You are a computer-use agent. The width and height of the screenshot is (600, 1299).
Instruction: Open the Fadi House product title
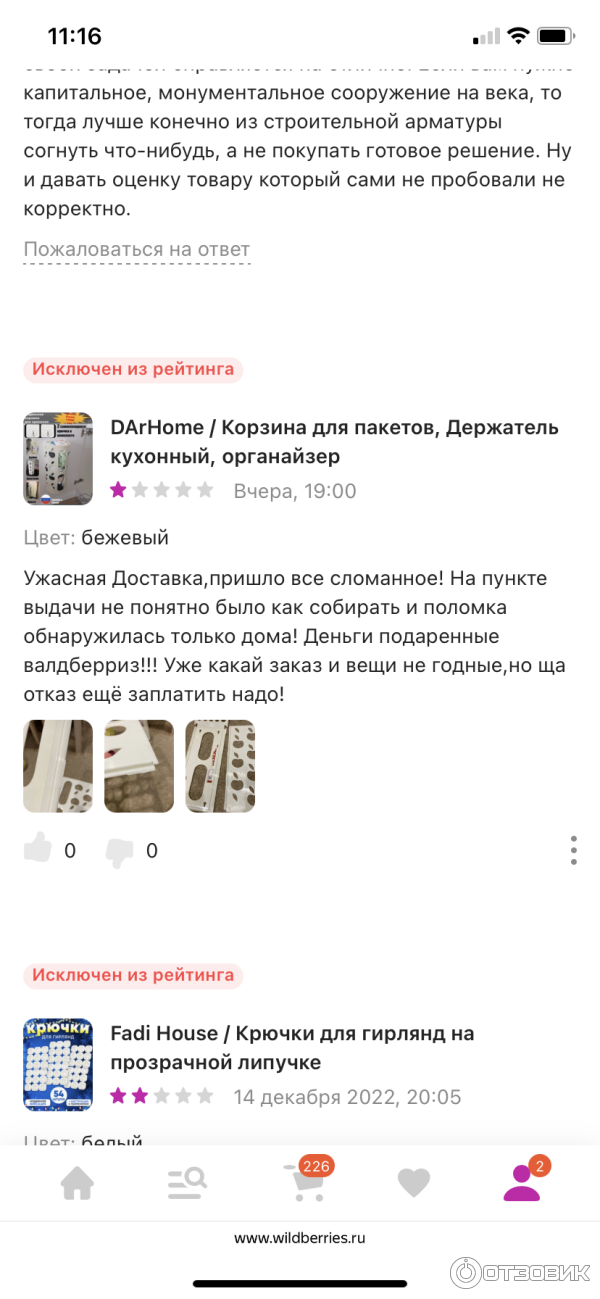(292, 1047)
